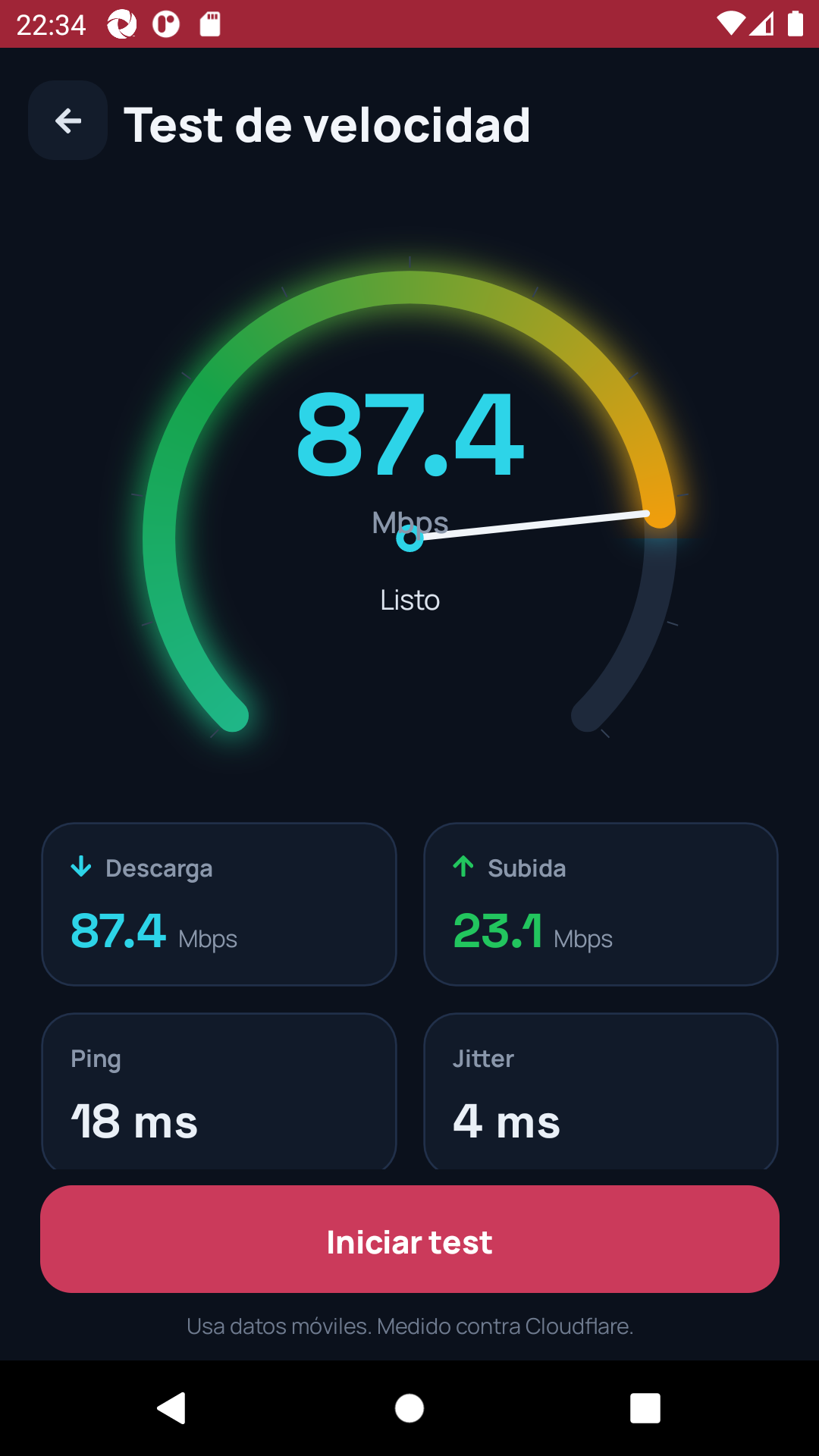Go back using the top-left arrow
This screenshot has width=819, height=1456.
(x=68, y=121)
